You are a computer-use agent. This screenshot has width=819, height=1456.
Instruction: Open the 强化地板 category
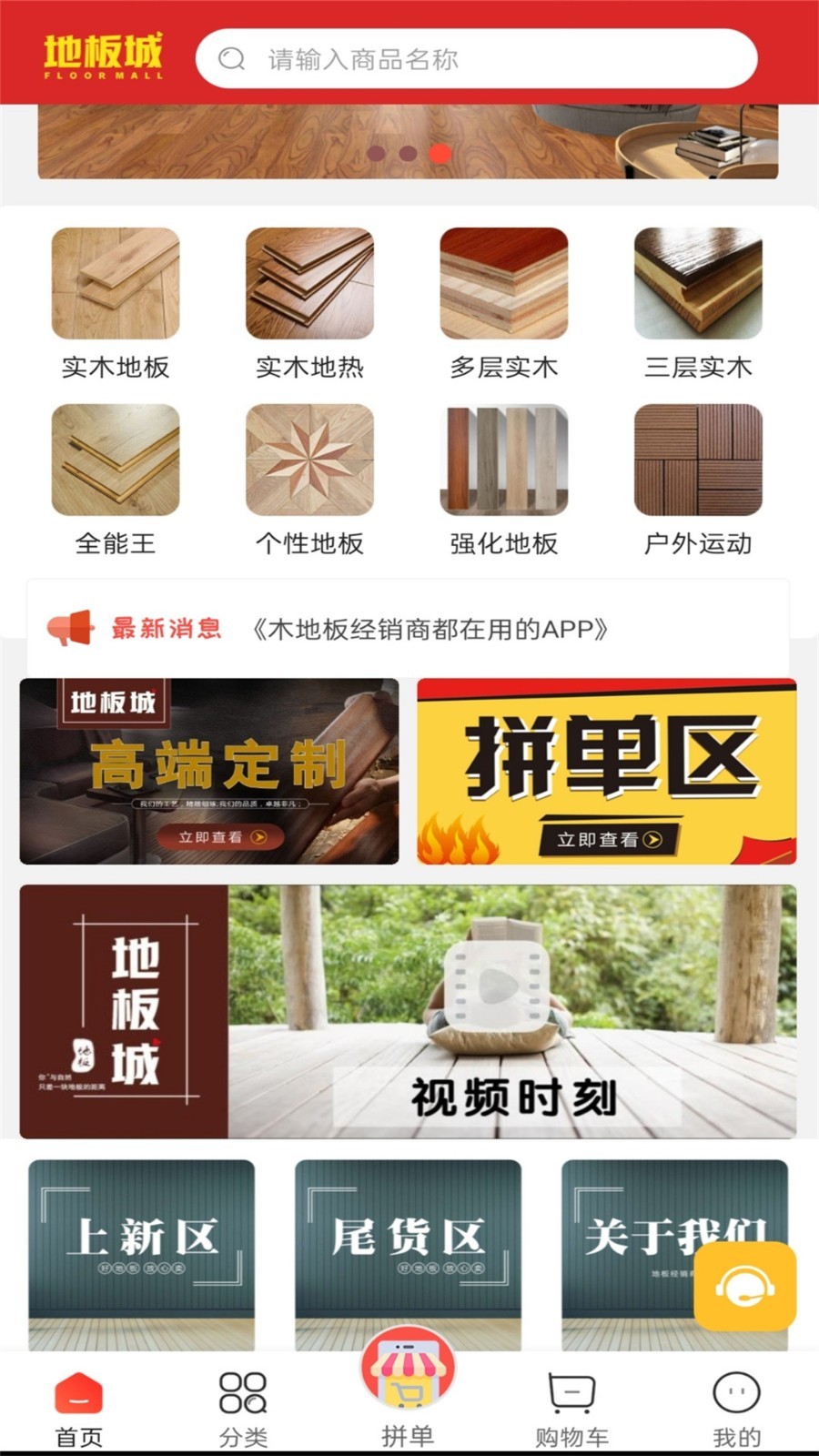pos(503,480)
